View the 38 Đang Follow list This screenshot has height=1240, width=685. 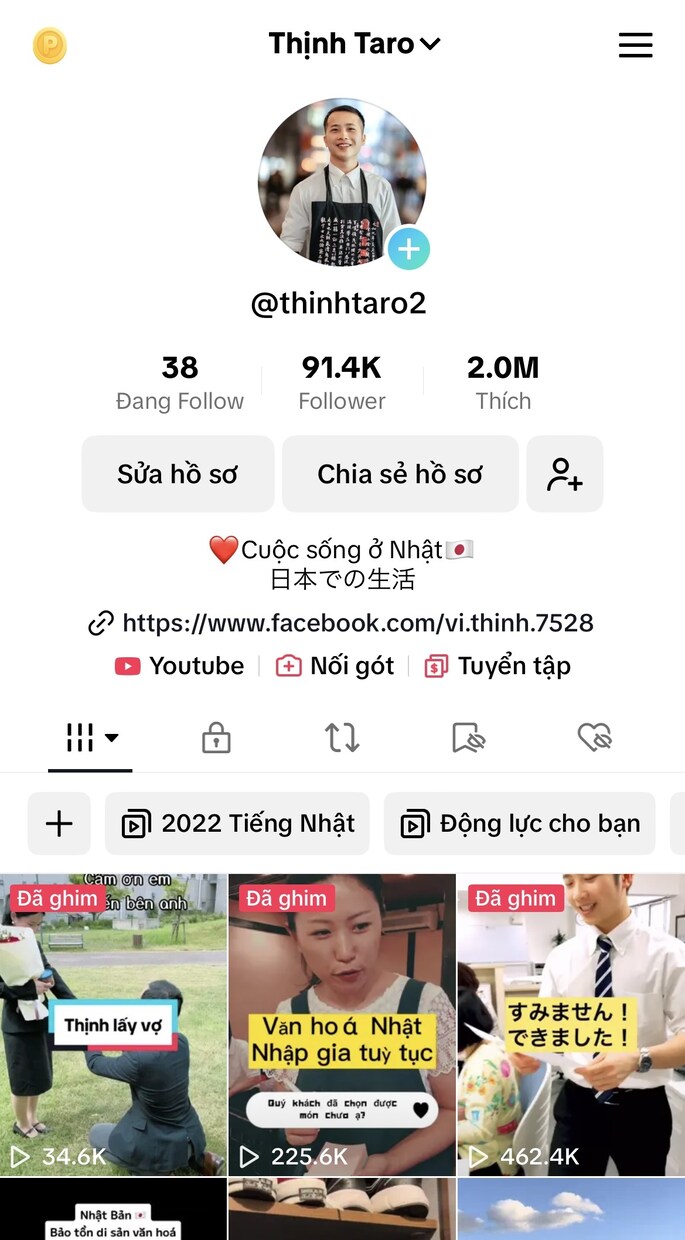point(180,383)
